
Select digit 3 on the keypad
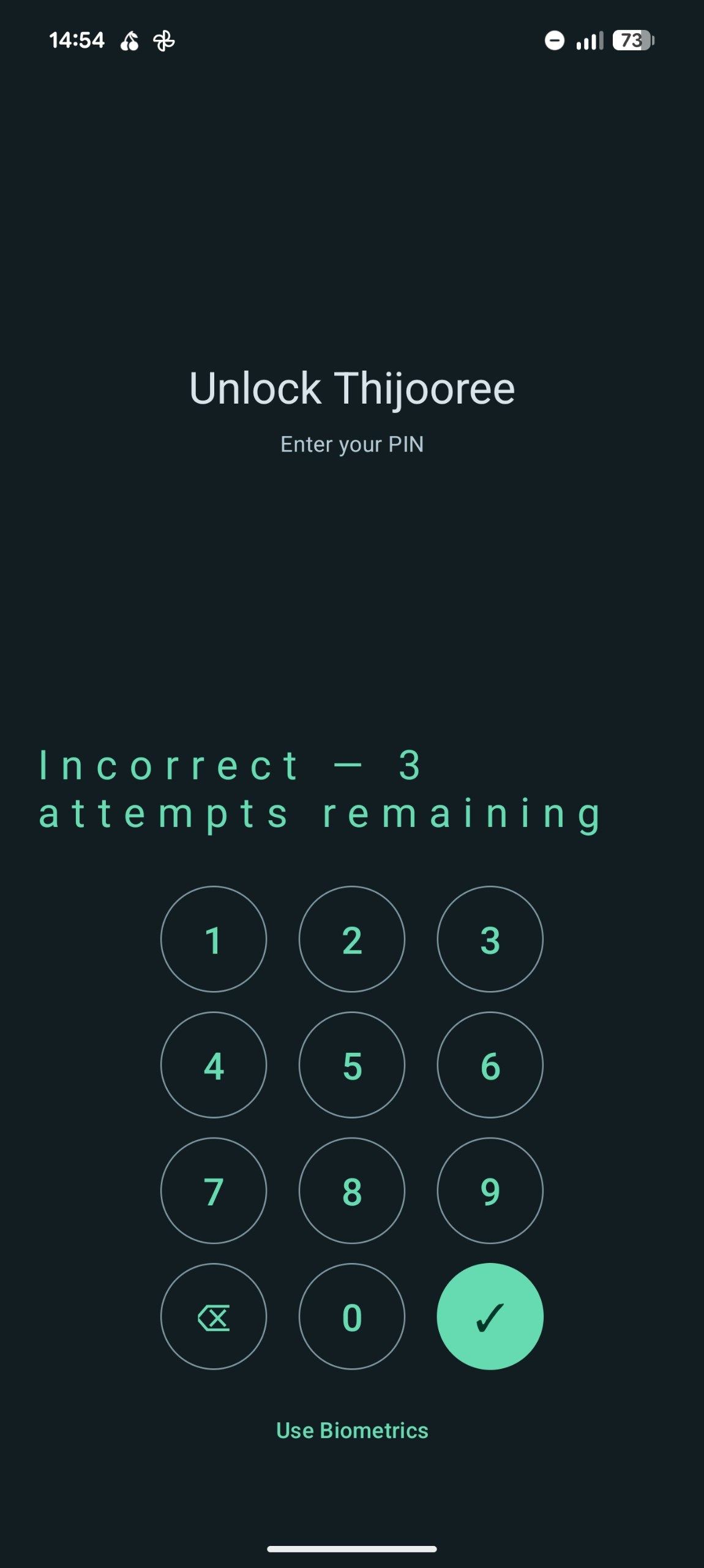(490, 939)
